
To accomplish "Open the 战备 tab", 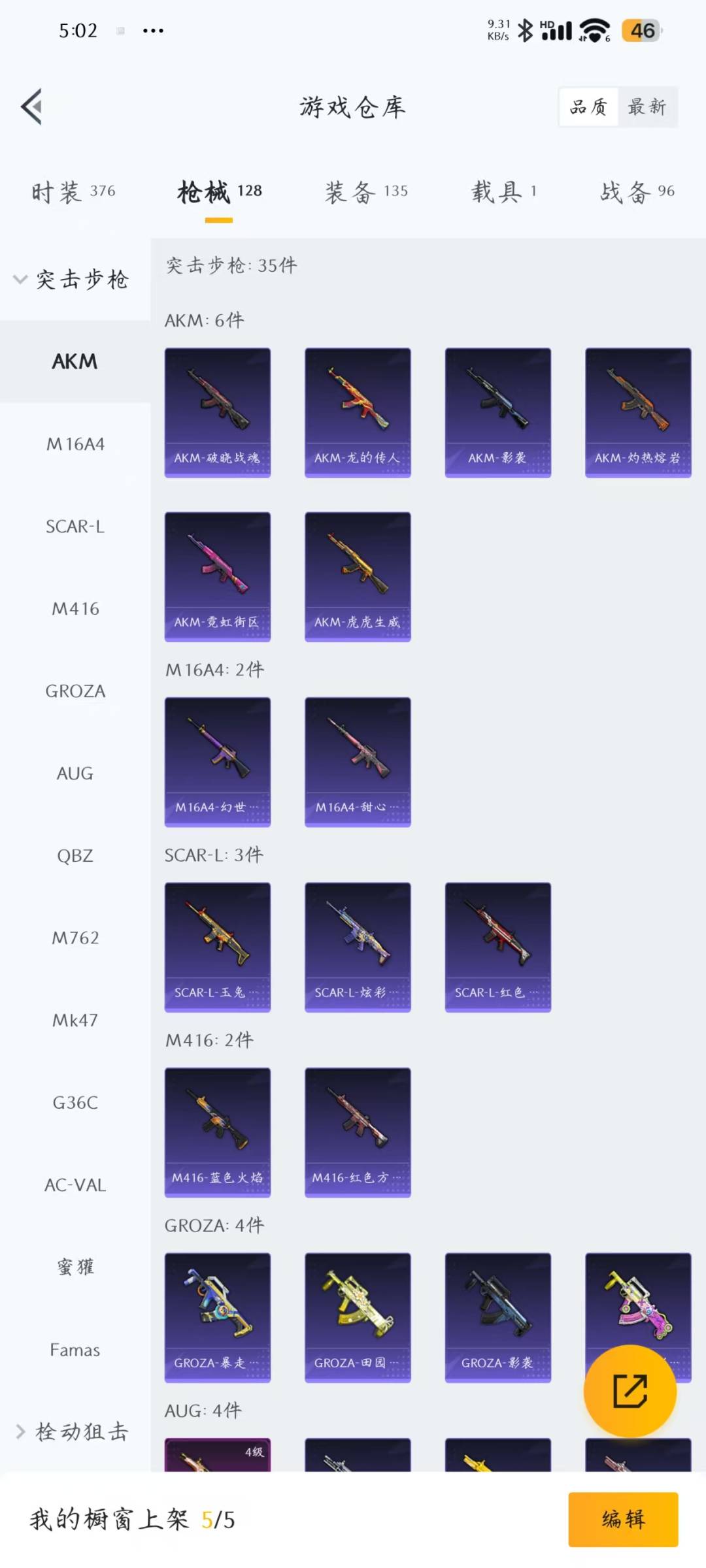I will (x=637, y=191).
